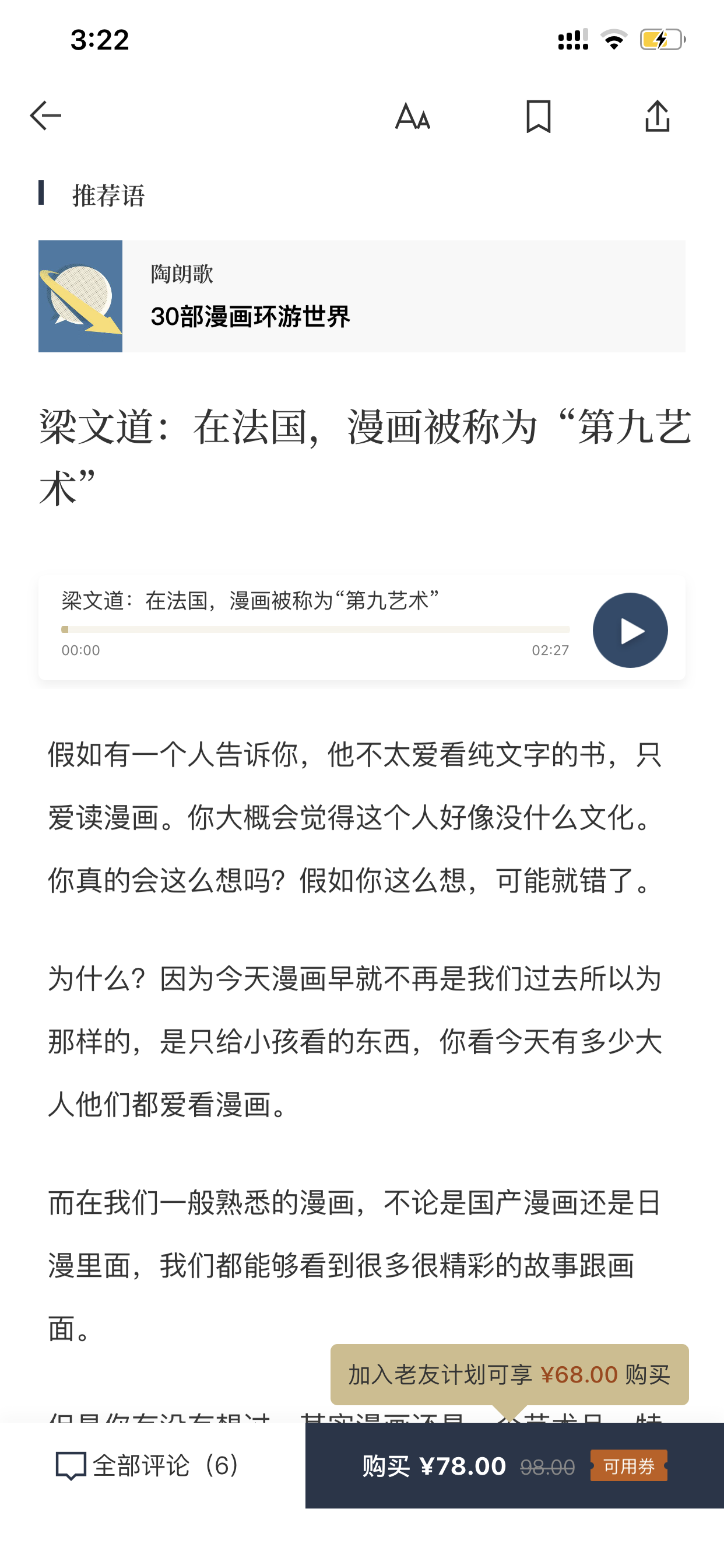Open the 30部漫画环游世界 course card
The image size is (724, 1568).
(x=362, y=296)
